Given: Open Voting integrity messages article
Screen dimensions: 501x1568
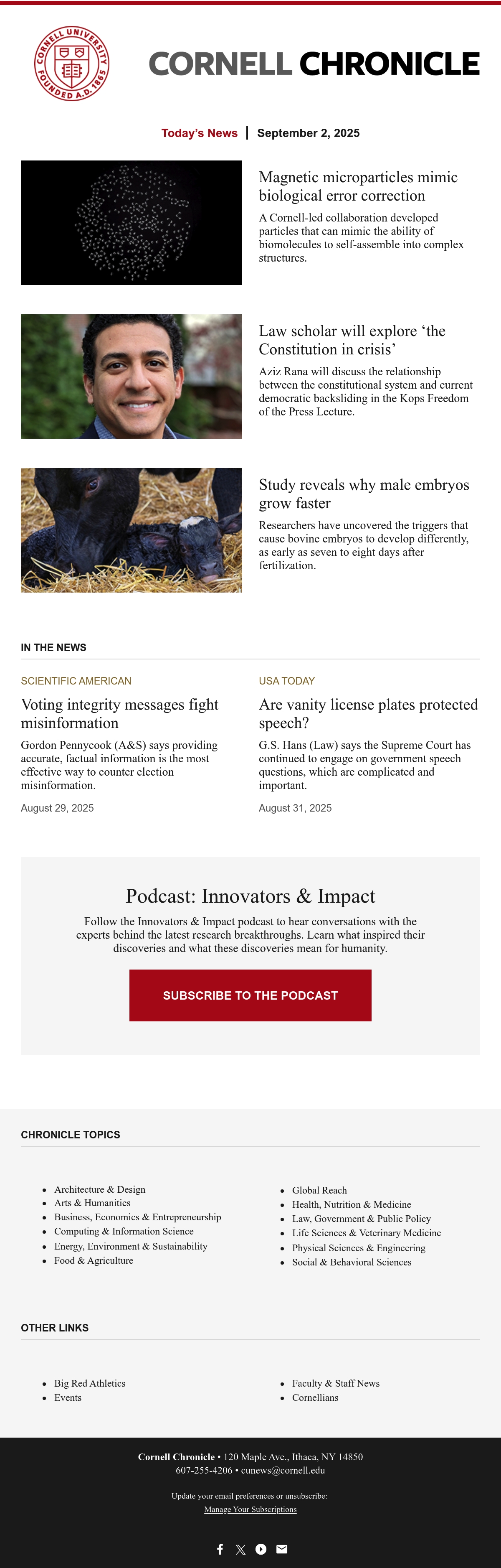Looking at the screenshot, I should point(120,713).
